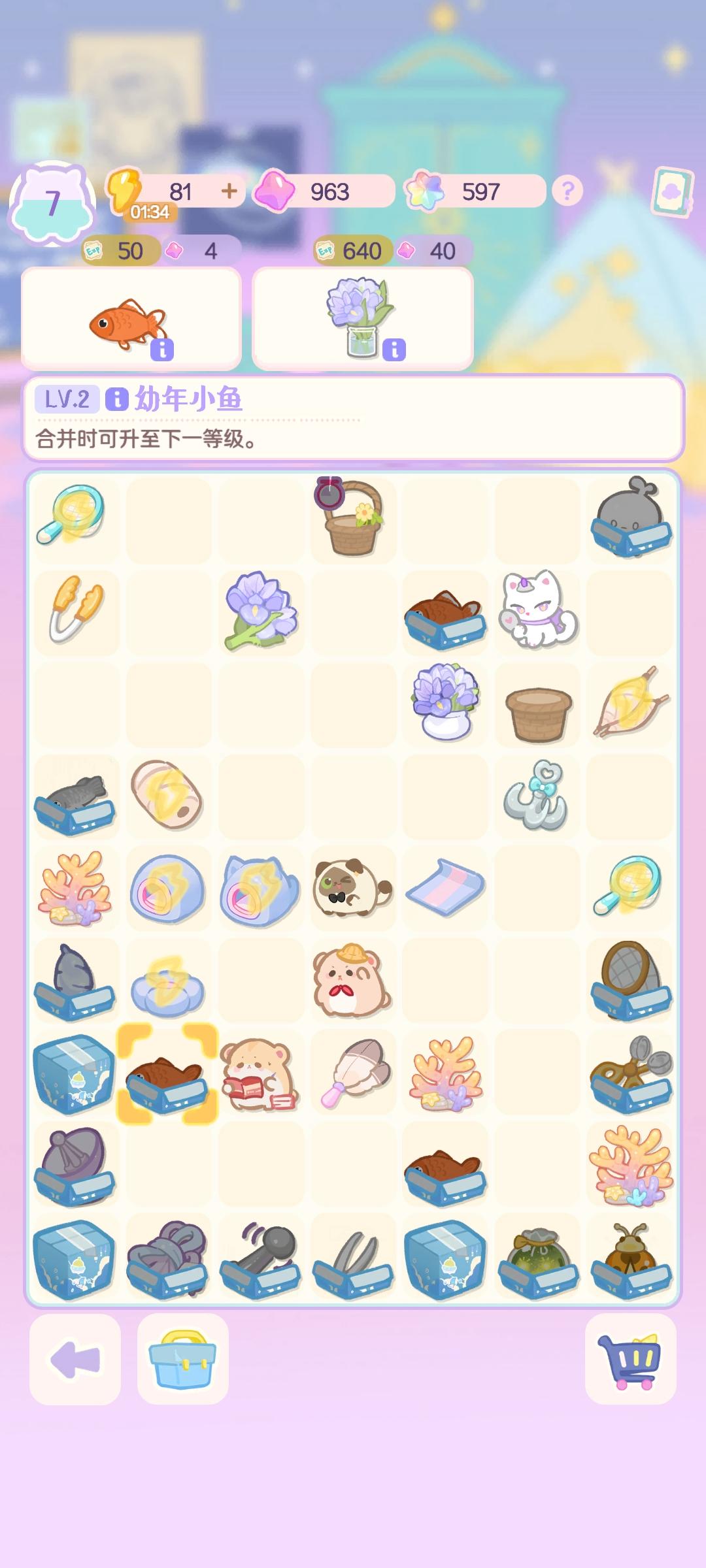Viewport: 706px width, 1568px height.
Task: Select the silver anchor item
Action: (537, 796)
